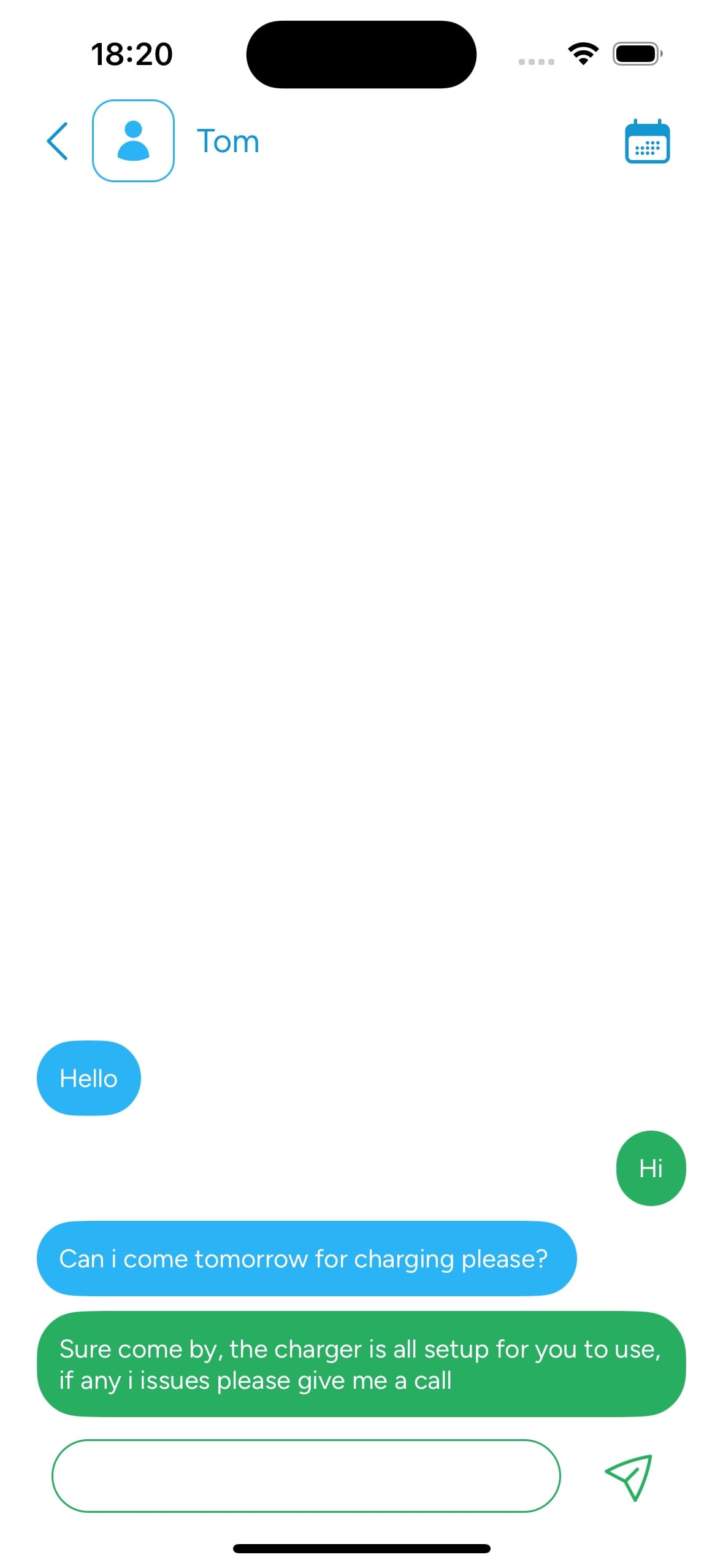Open Tom's profile avatar
The image size is (723, 1568).
tap(133, 141)
